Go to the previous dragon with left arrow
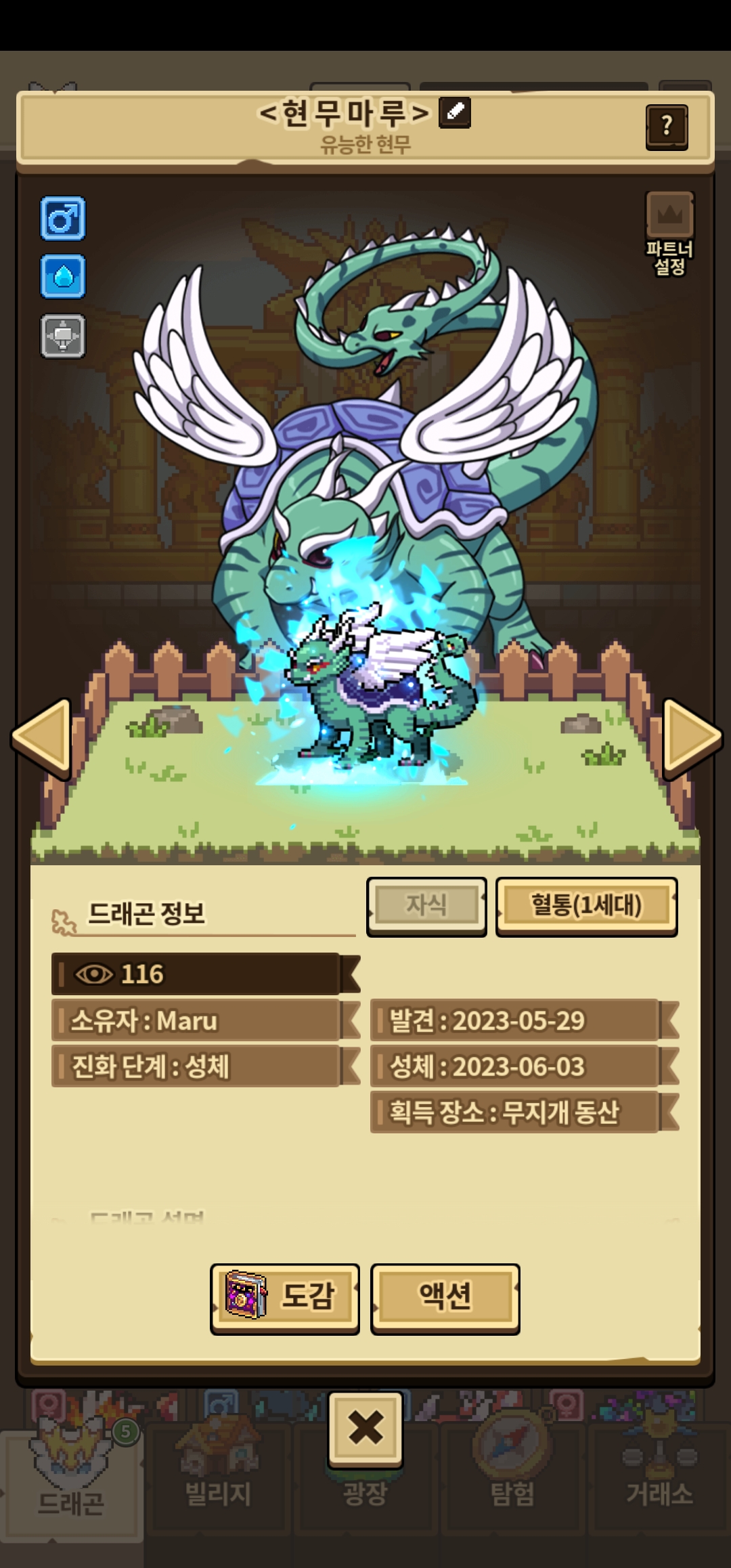 [x=42, y=738]
